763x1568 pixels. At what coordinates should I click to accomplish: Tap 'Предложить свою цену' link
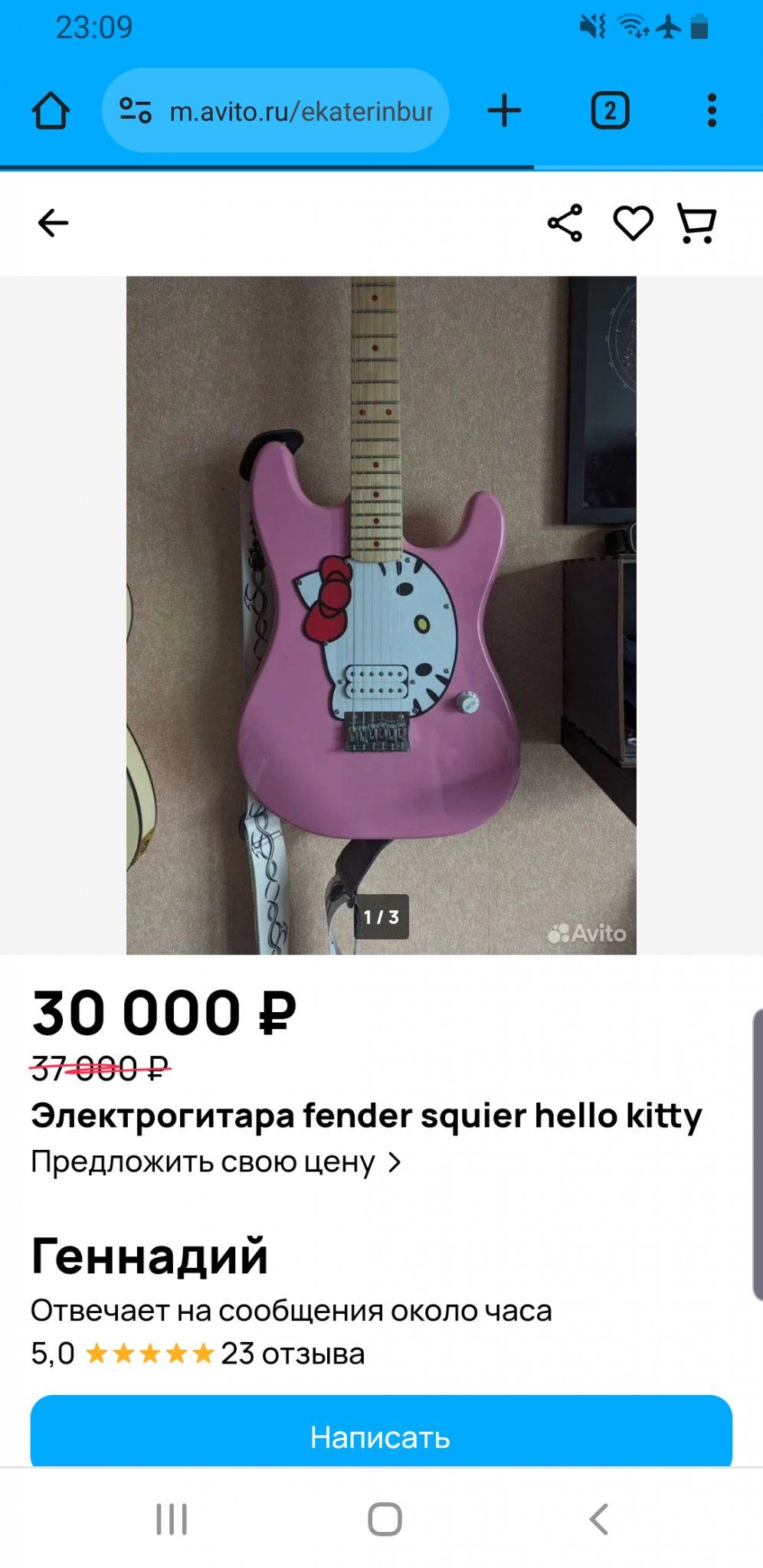tap(216, 1162)
